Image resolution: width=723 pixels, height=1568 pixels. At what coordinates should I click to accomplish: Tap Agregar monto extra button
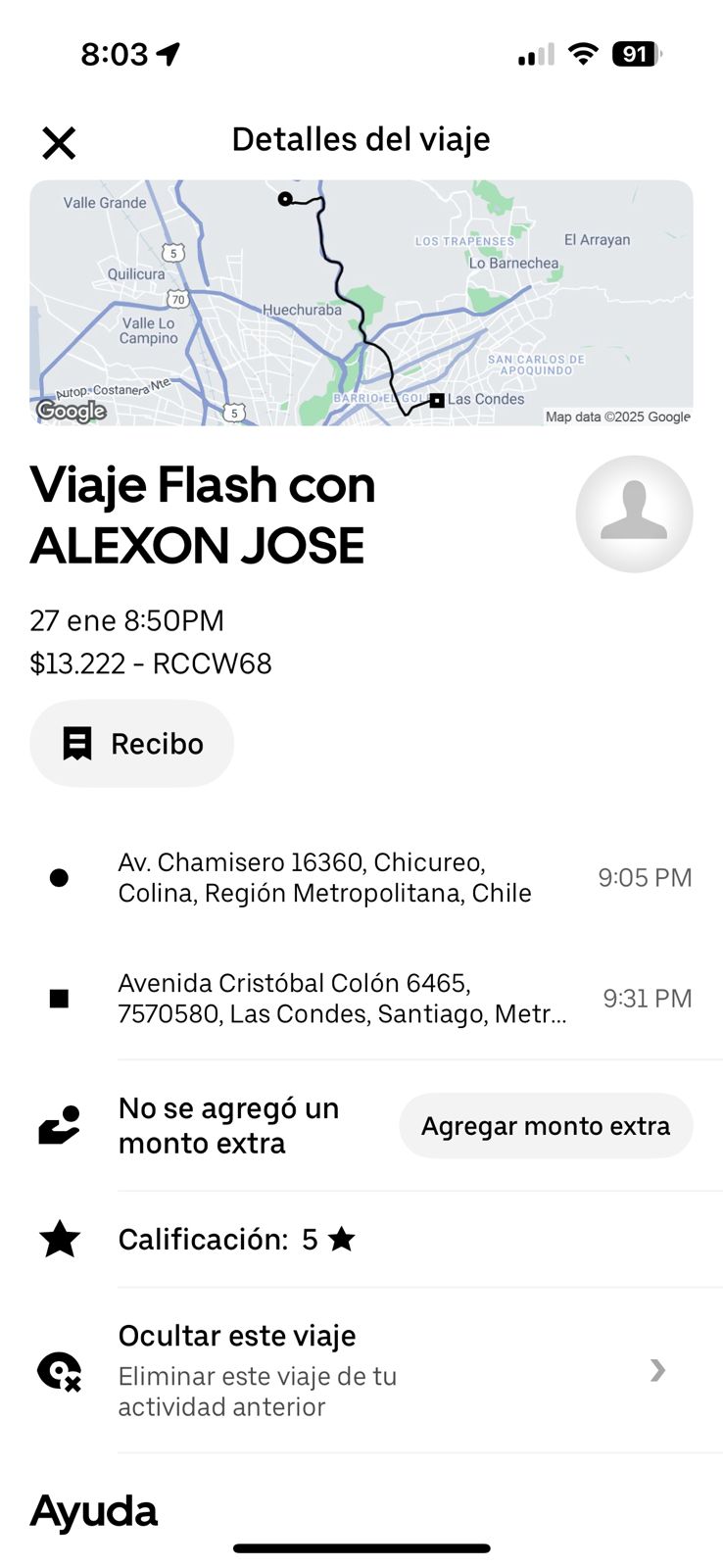tap(546, 1126)
